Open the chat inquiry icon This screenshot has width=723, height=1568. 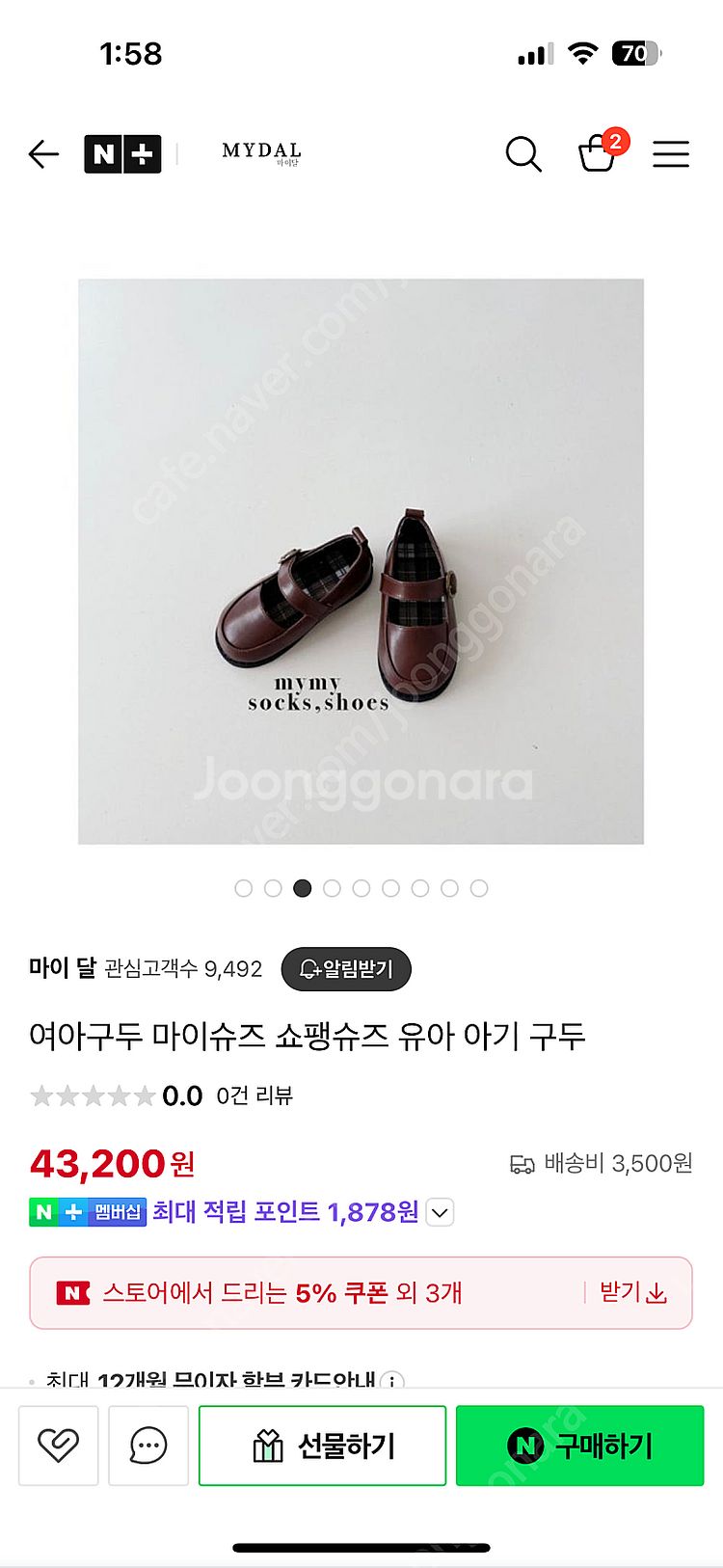(x=148, y=1445)
